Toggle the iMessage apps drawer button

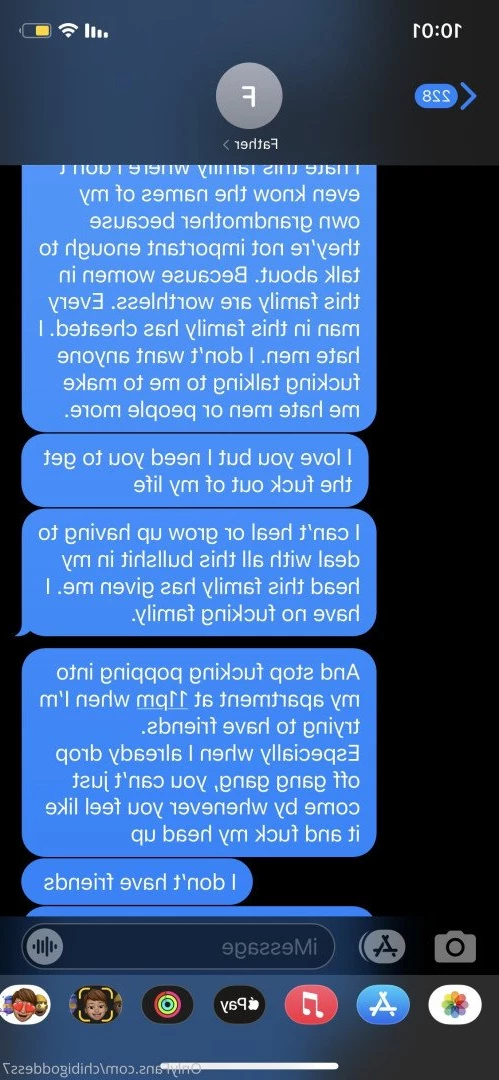[382, 946]
